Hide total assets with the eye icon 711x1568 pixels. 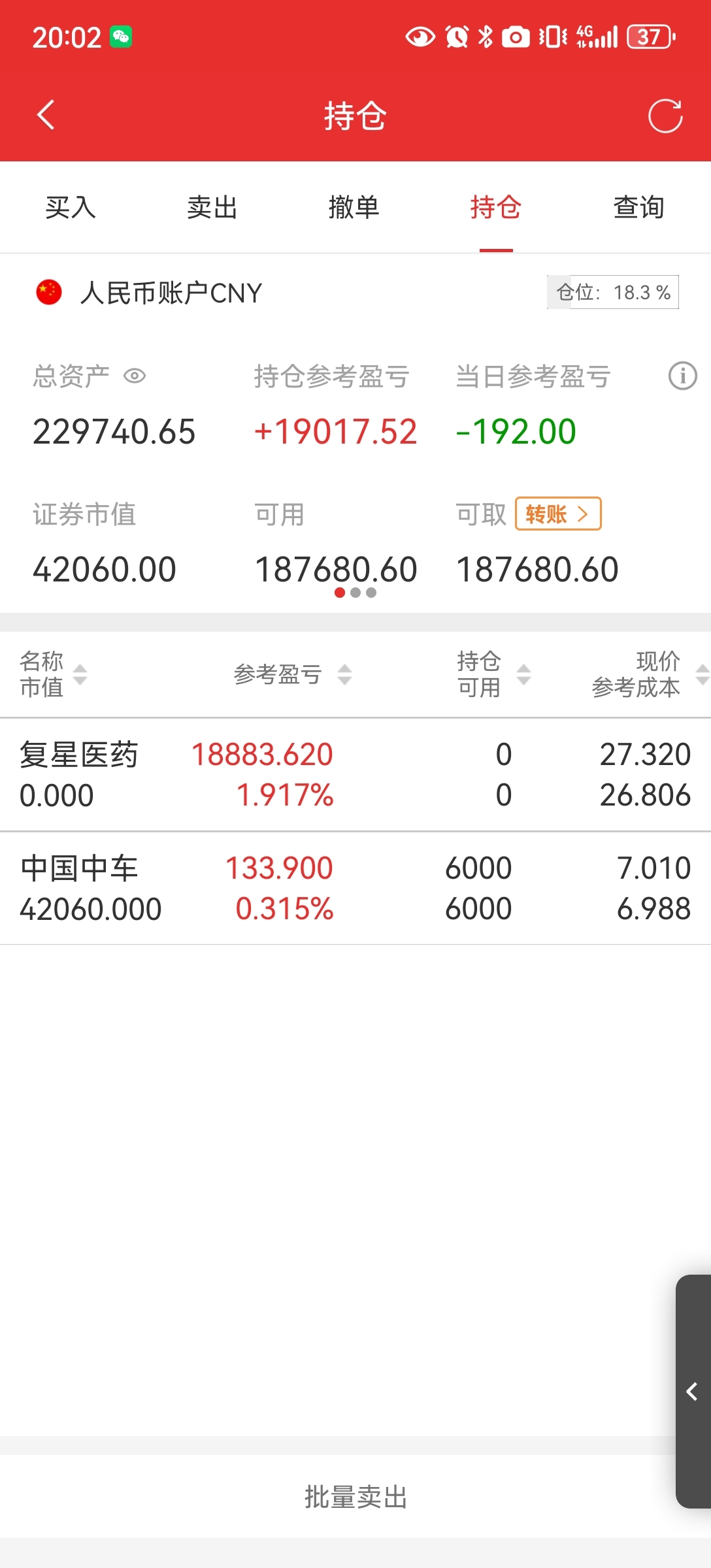pos(135,376)
